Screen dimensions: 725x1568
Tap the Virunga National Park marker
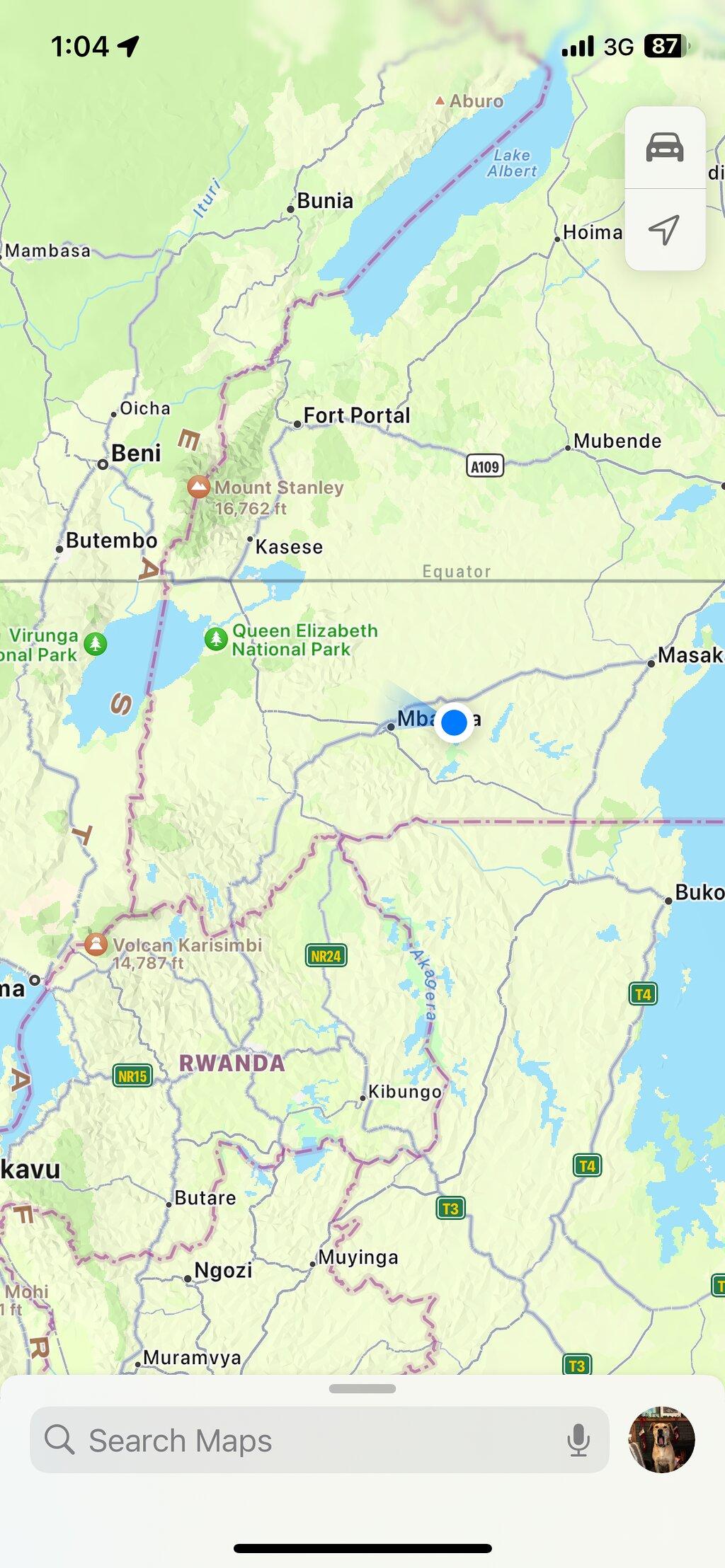click(x=96, y=644)
